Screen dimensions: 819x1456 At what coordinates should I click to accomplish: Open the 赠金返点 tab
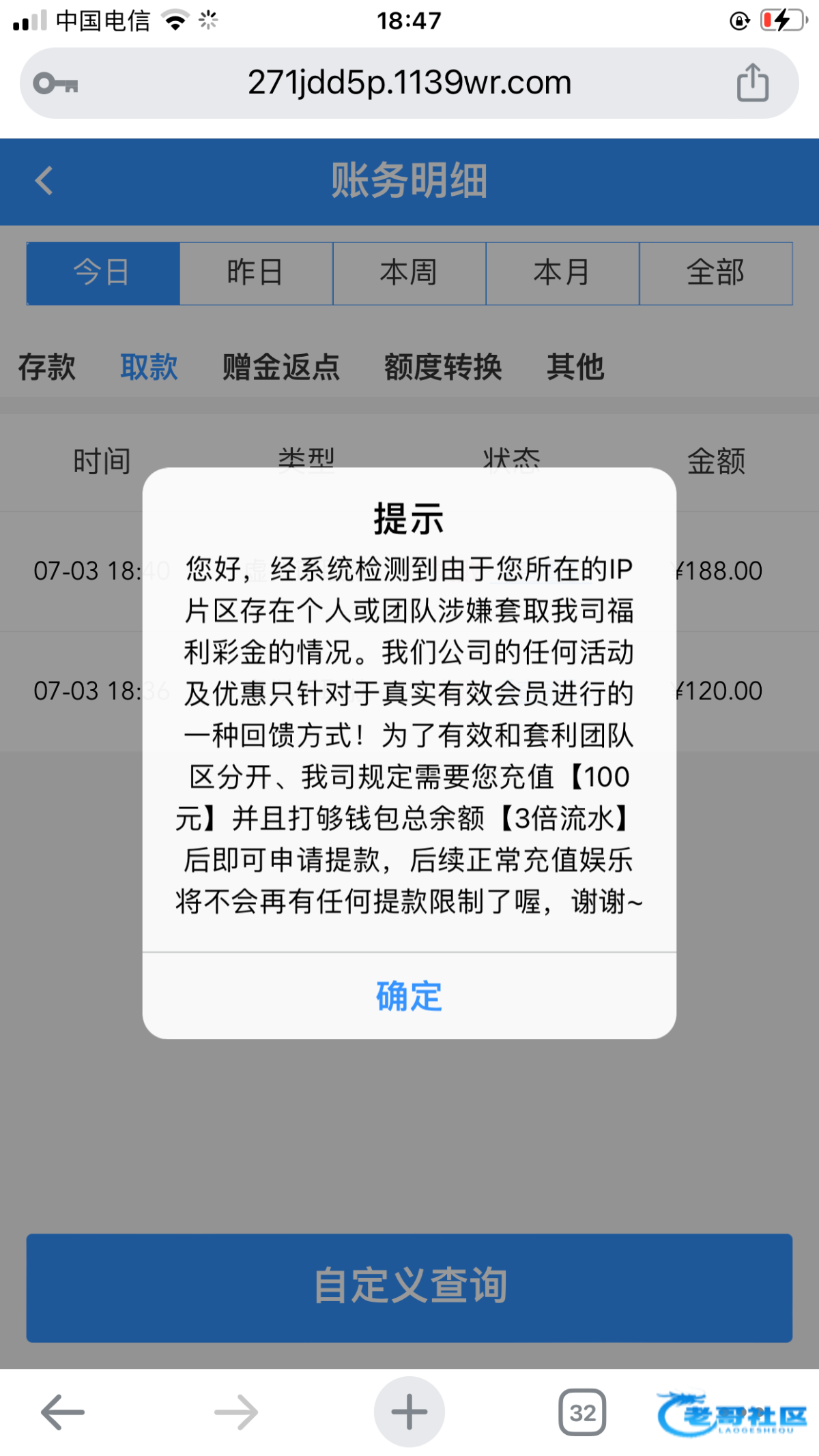pos(281,367)
